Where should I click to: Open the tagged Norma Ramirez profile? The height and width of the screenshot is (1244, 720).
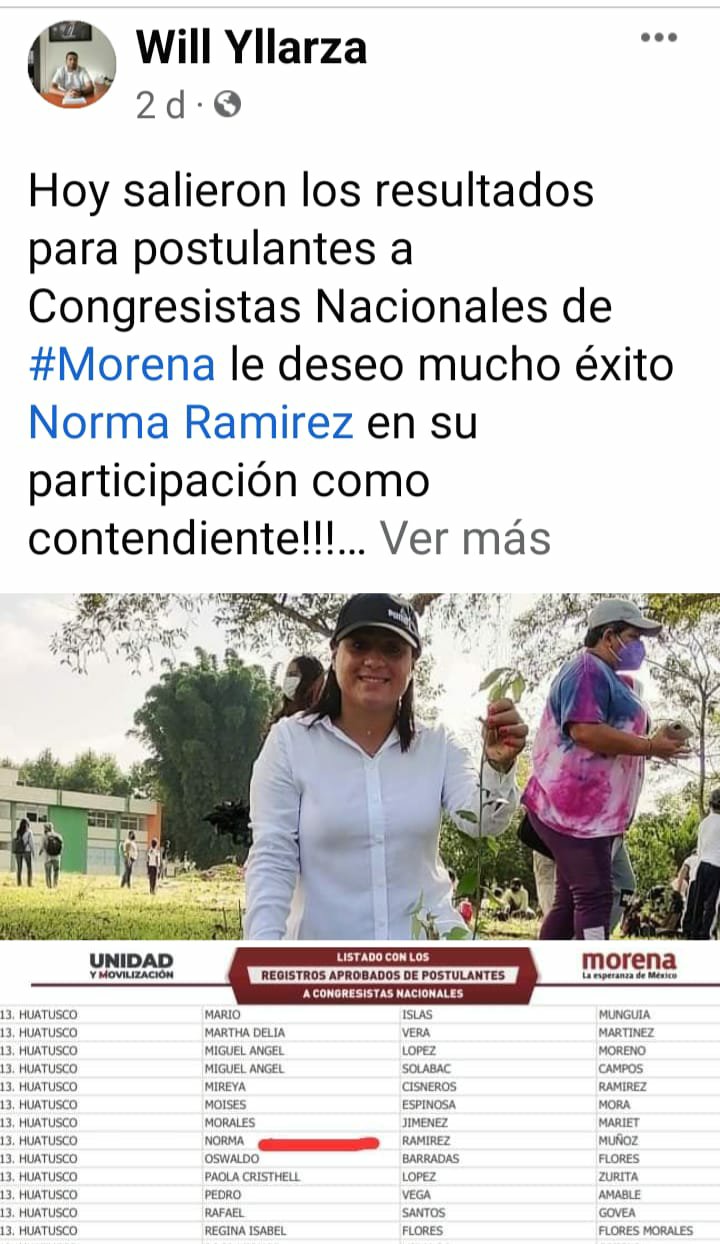pyautogui.click(x=191, y=424)
